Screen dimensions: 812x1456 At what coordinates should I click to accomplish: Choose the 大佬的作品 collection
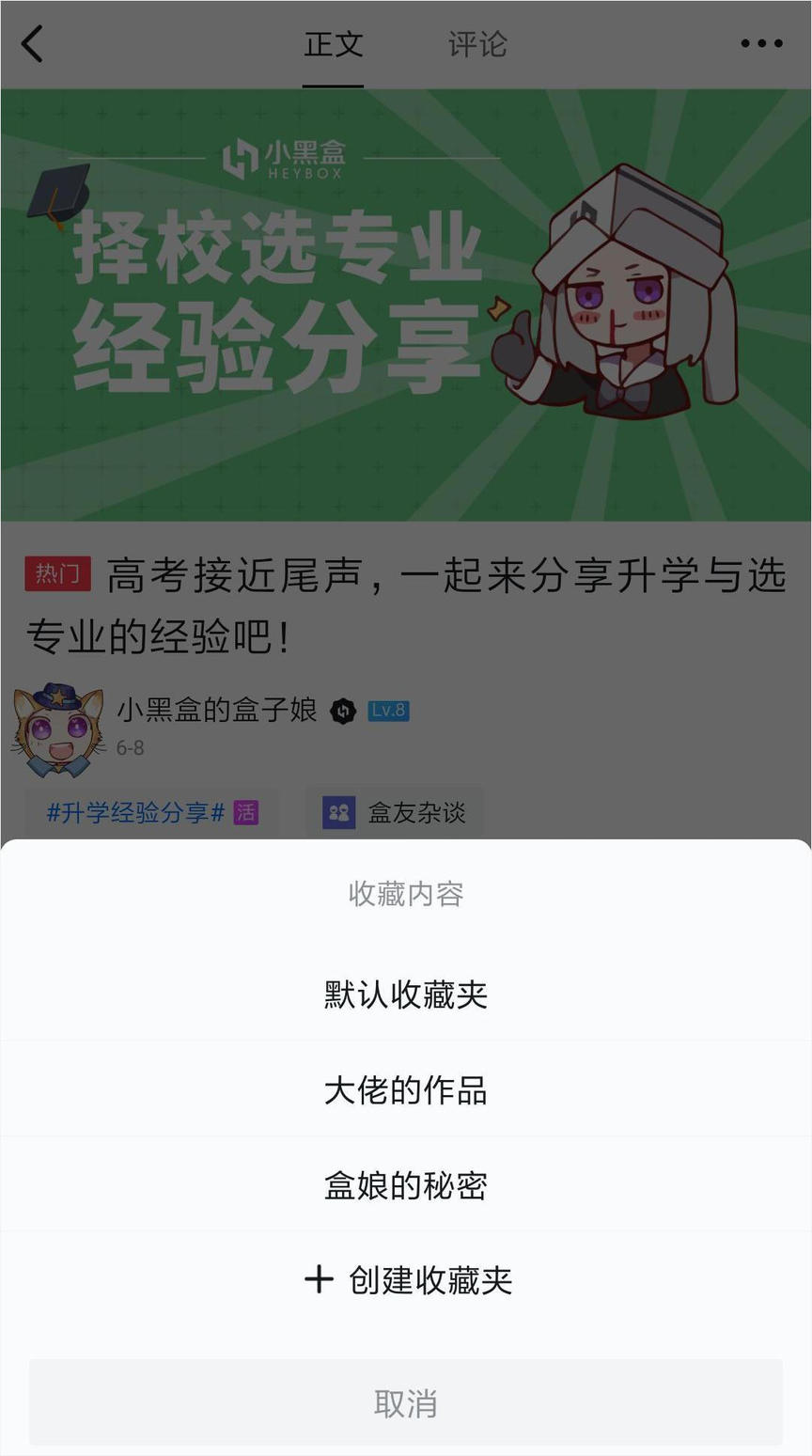(x=406, y=1090)
